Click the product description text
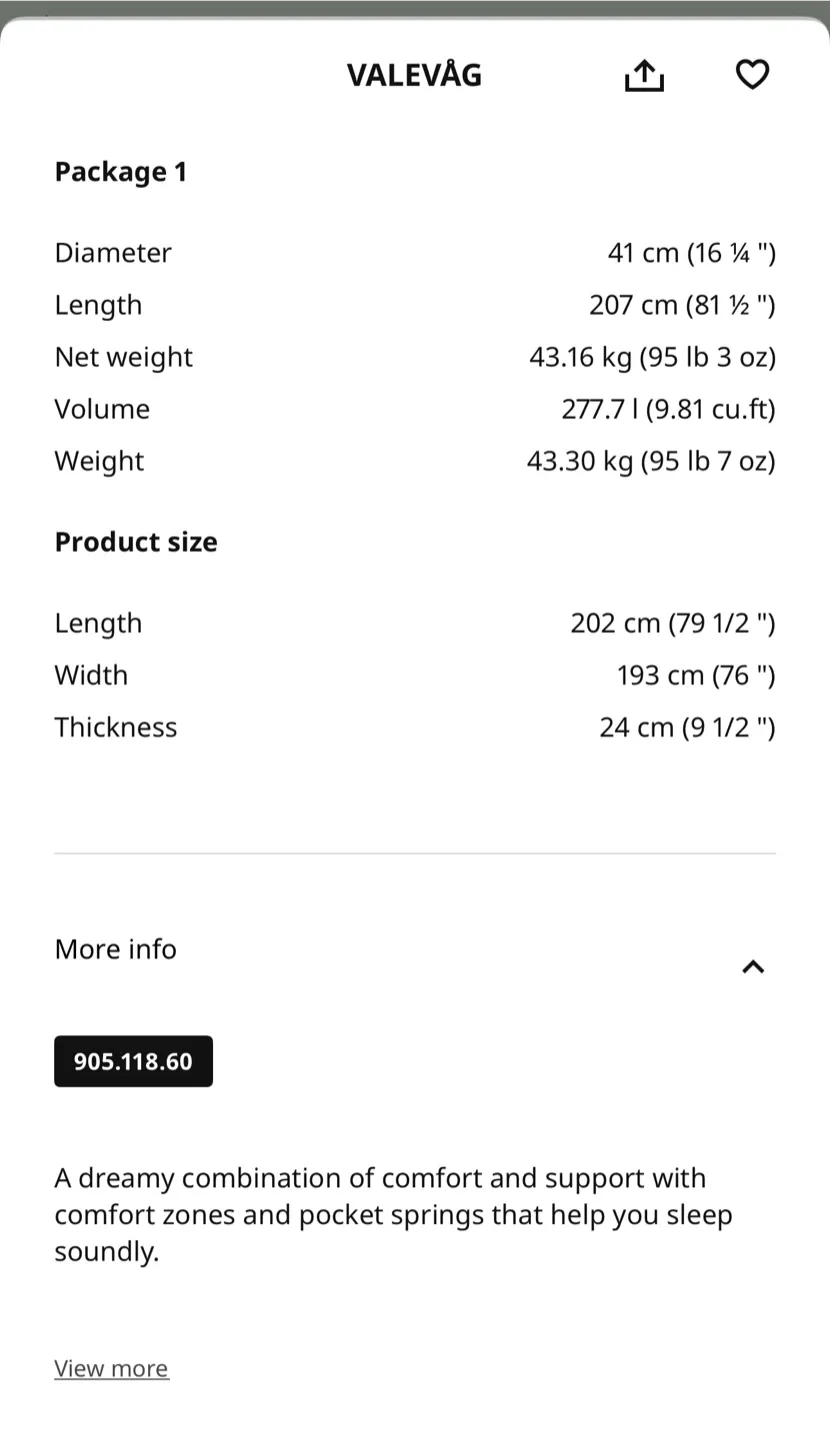Viewport: 830px width, 1440px height. [x=394, y=1214]
